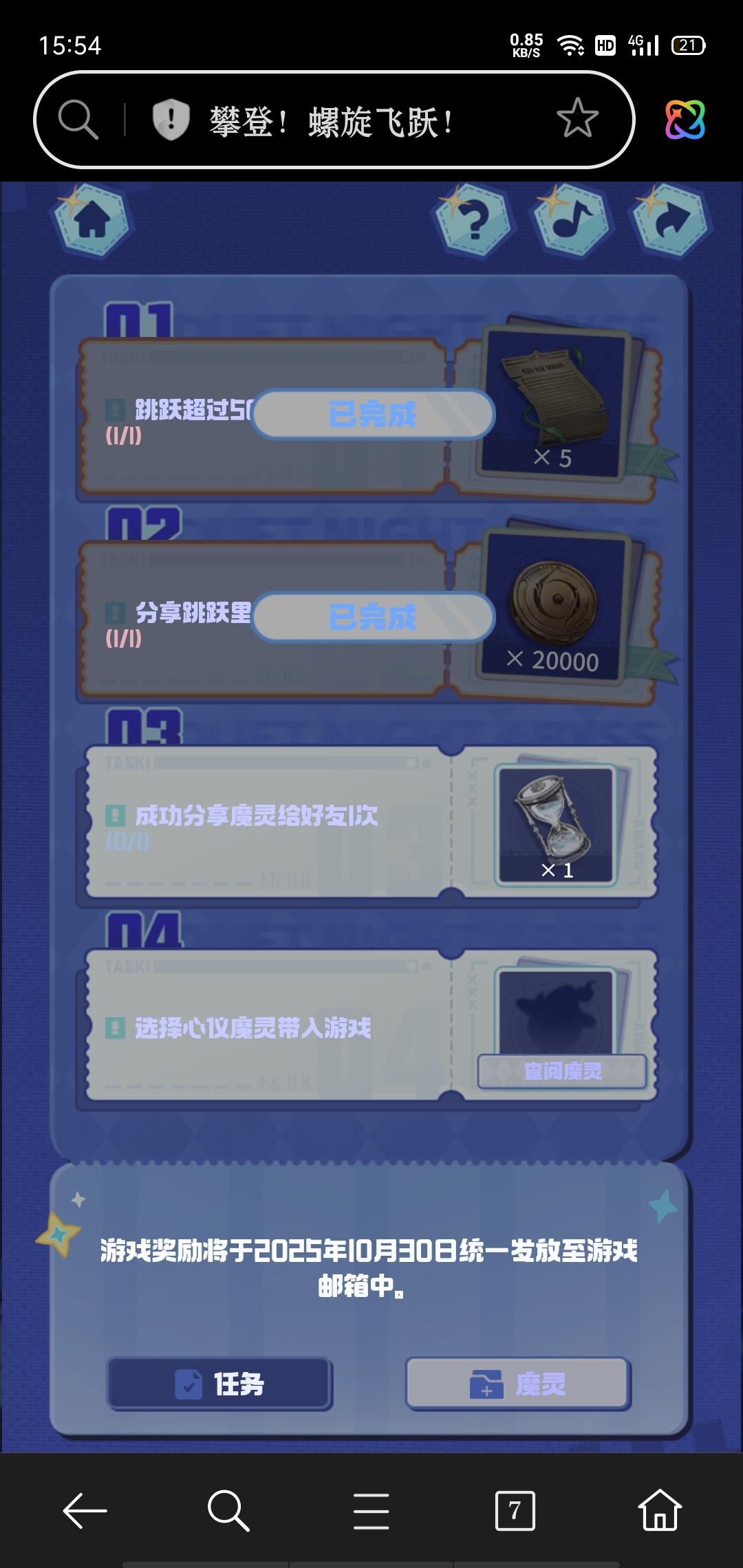Tap 已完成 on task 01
743x1568 pixels.
[373, 414]
